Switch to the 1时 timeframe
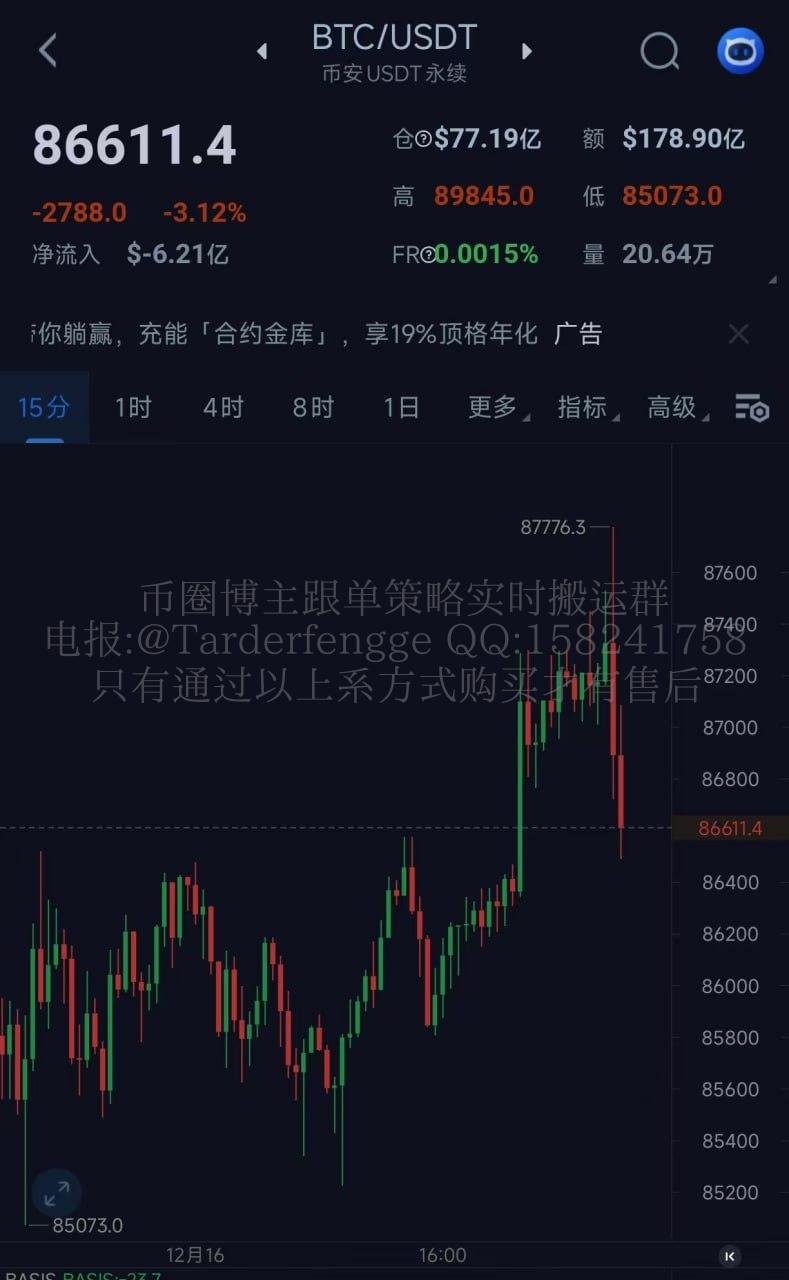 coord(133,408)
